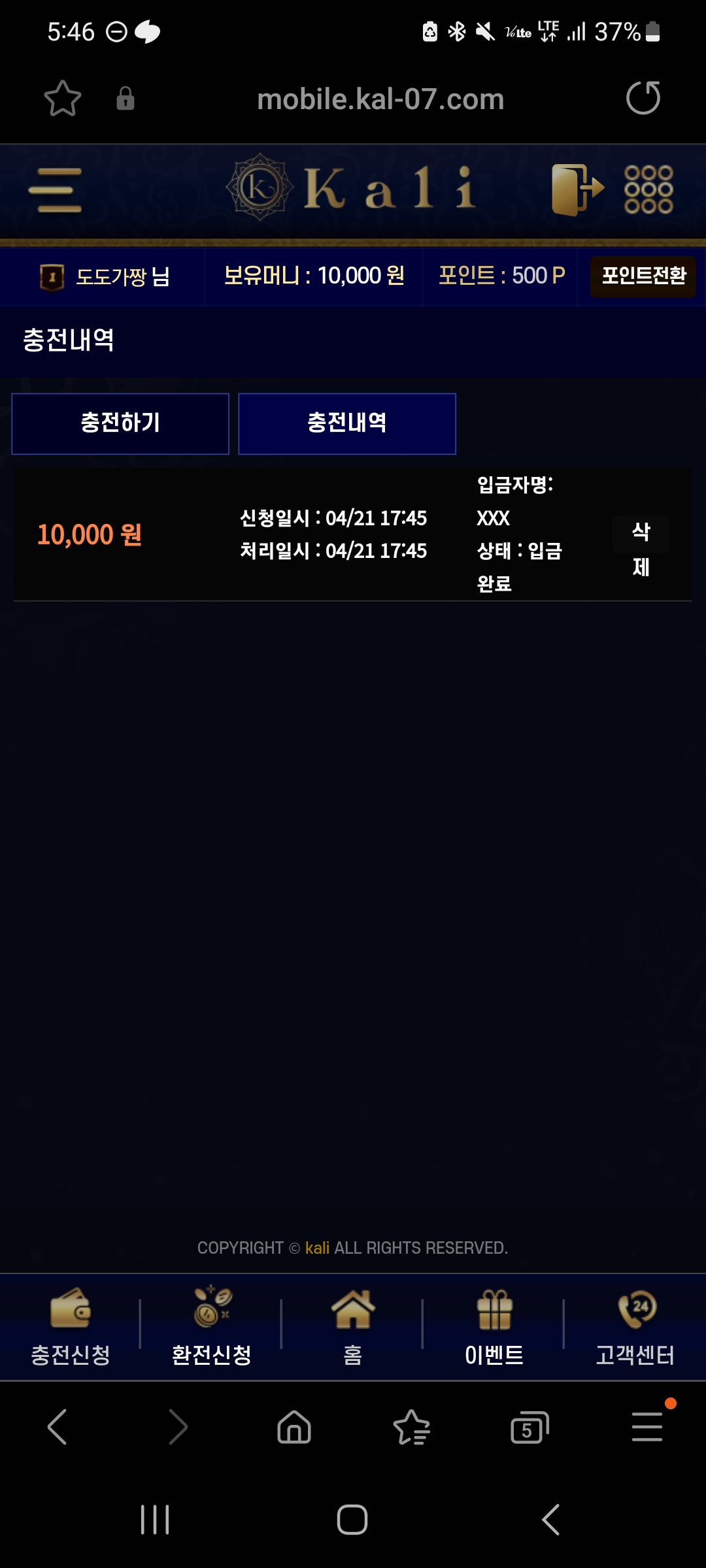Bookmark this page with the star icon
The image size is (706, 1568).
pyautogui.click(x=63, y=99)
